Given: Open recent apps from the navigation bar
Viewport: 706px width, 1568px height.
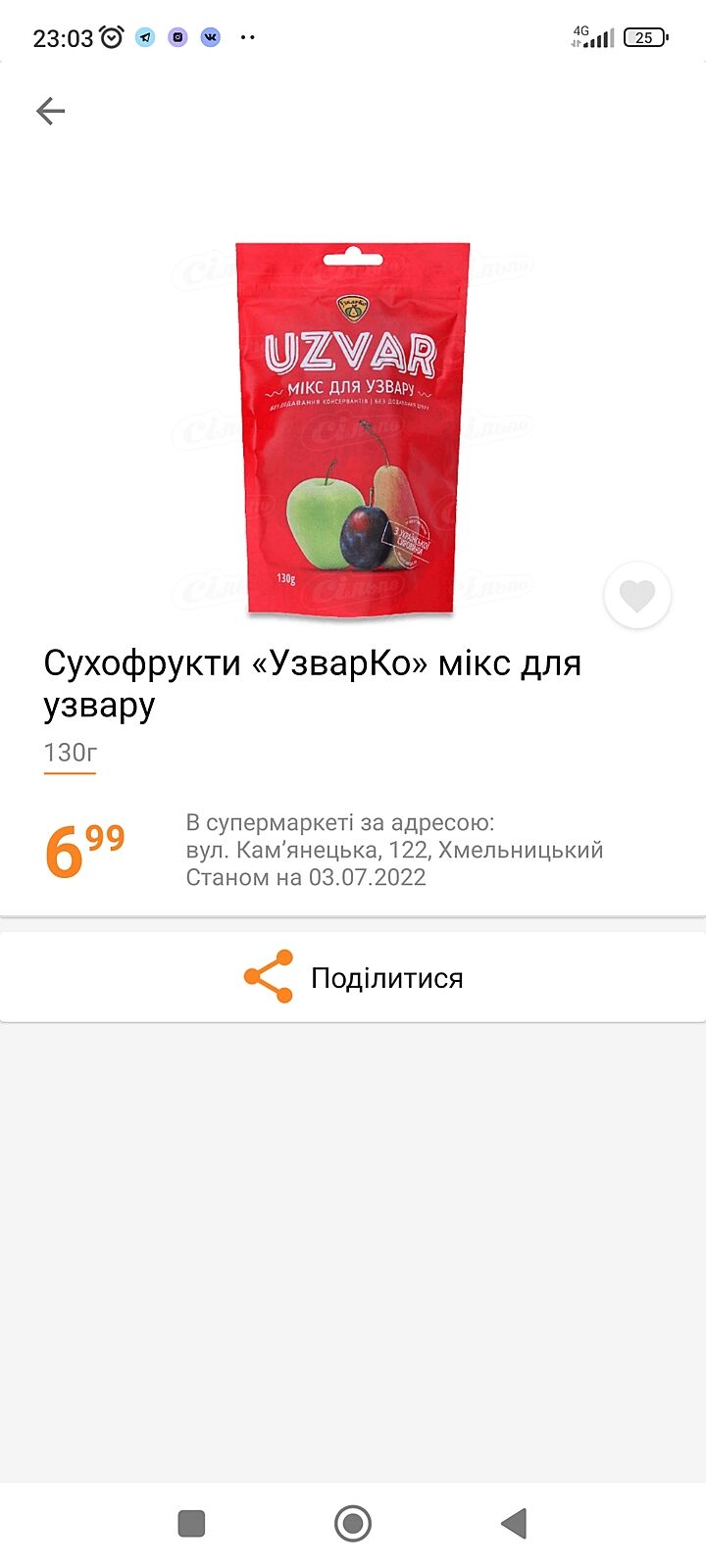Looking at the screenshot, I should [191, 1524].
